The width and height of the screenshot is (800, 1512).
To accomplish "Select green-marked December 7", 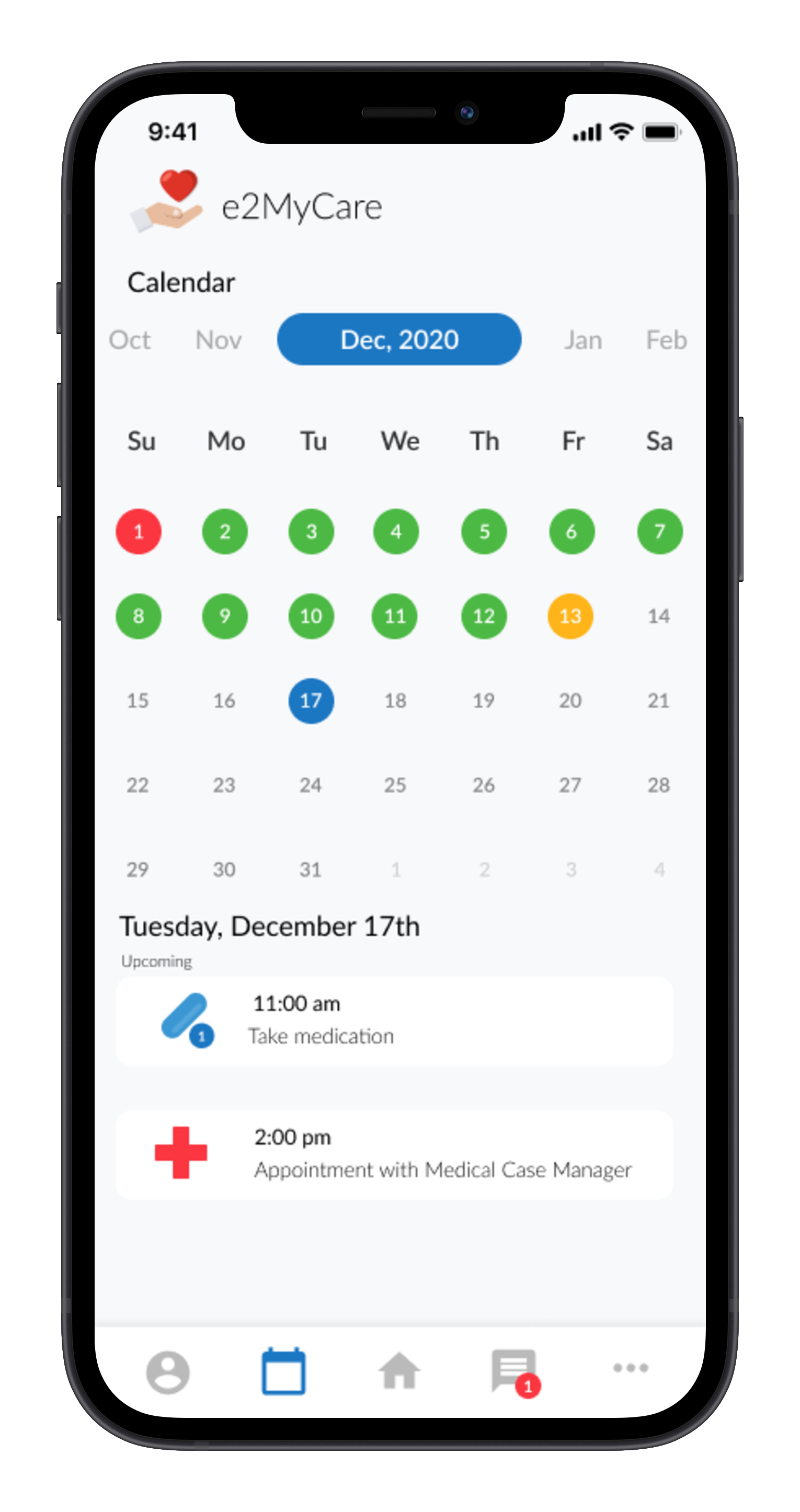I will (660, 531).
